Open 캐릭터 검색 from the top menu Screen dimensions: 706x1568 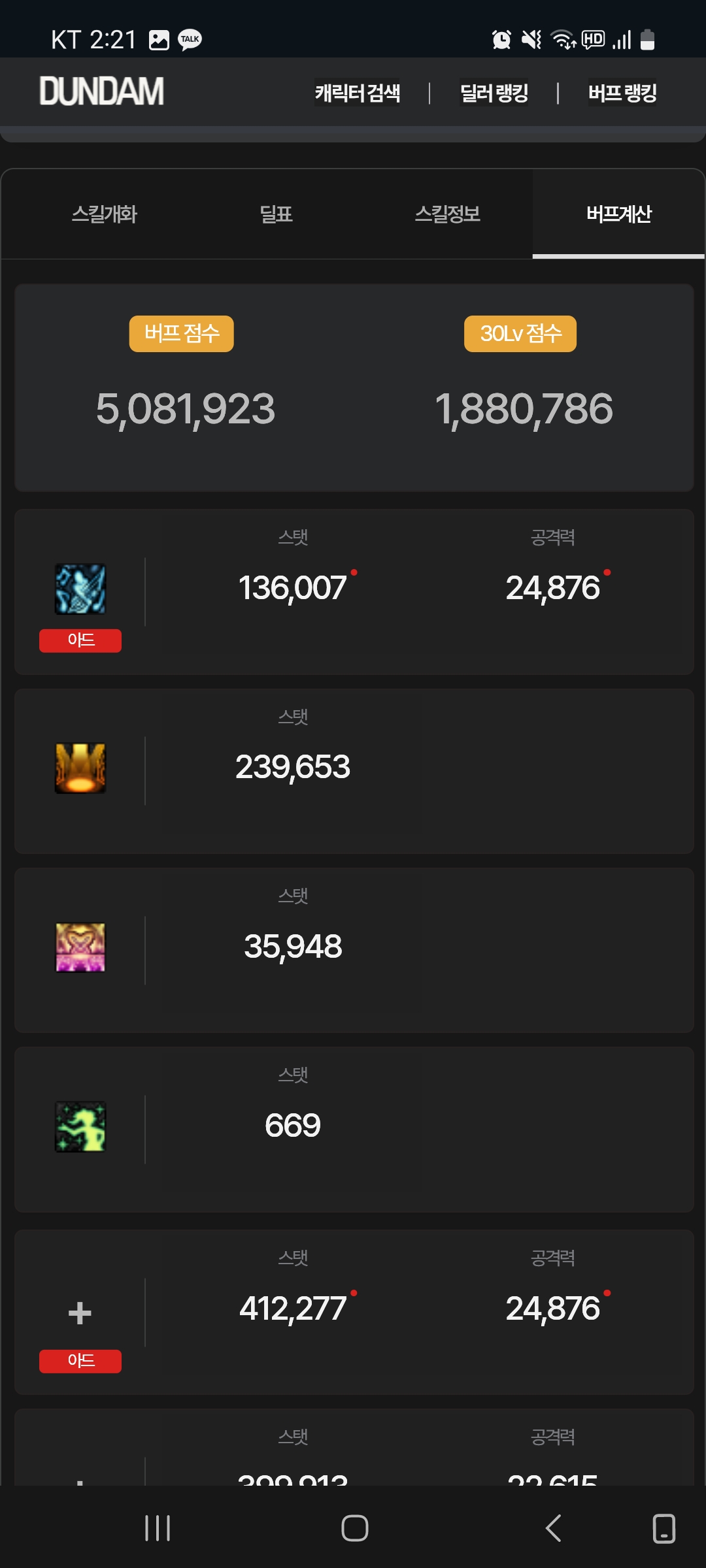click(x=358, y=93)
